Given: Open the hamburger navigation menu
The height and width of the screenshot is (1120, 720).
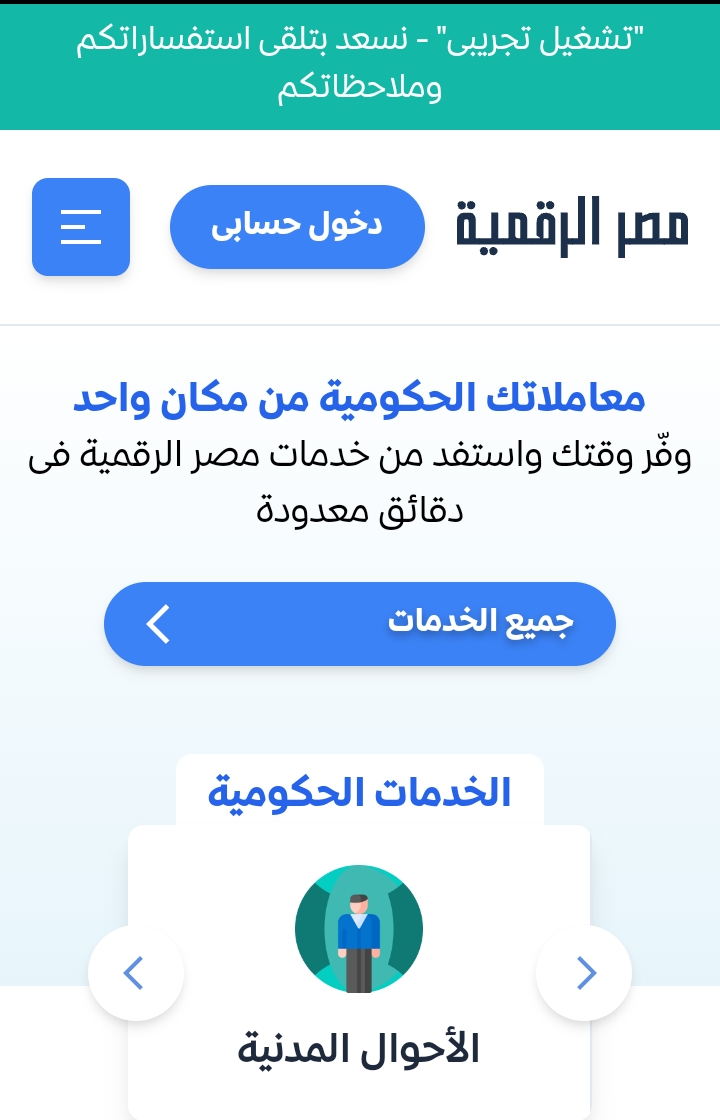Looking at the screenshot, I should click(x=81, y=227).
